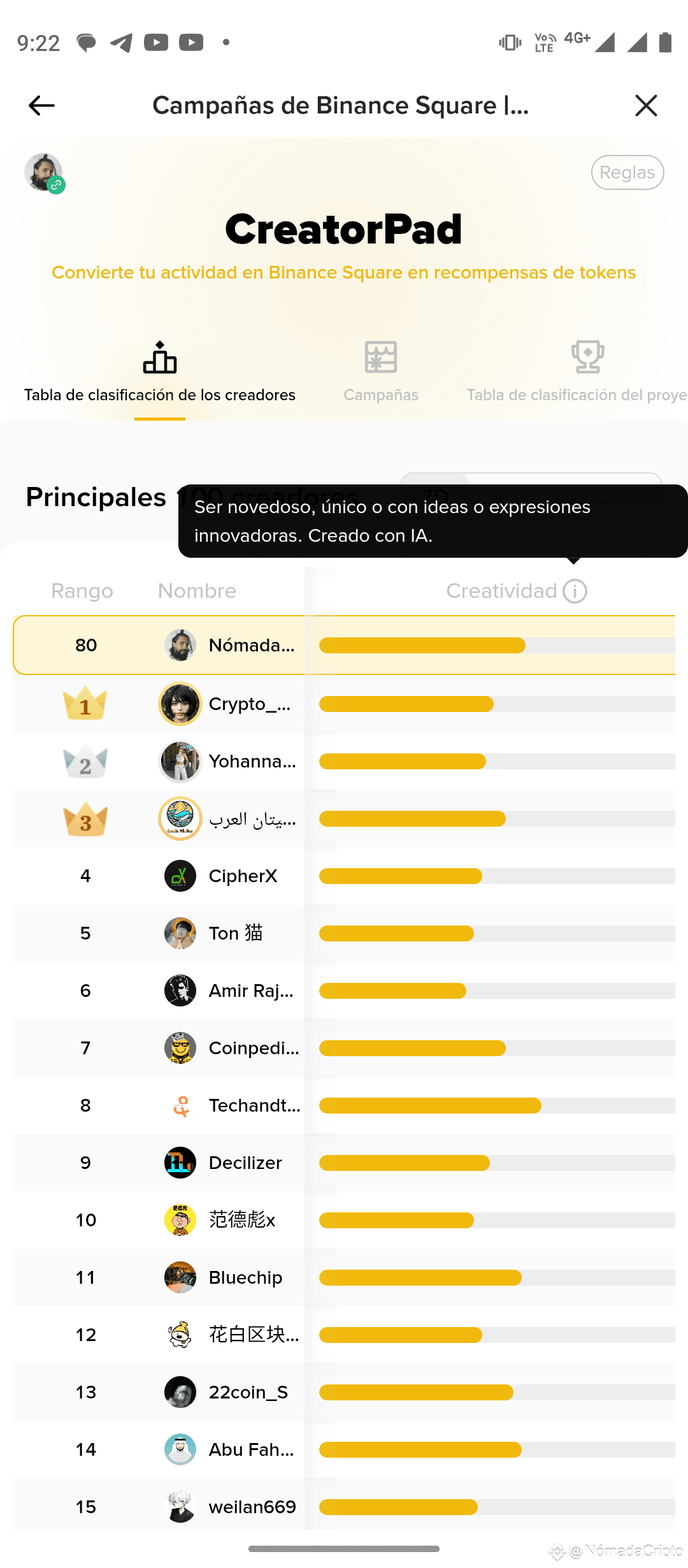Open the Coinpedi row at rank 7
Image resolution: width=688 pixels, height=1568 pixels.
click(344, 1048)
